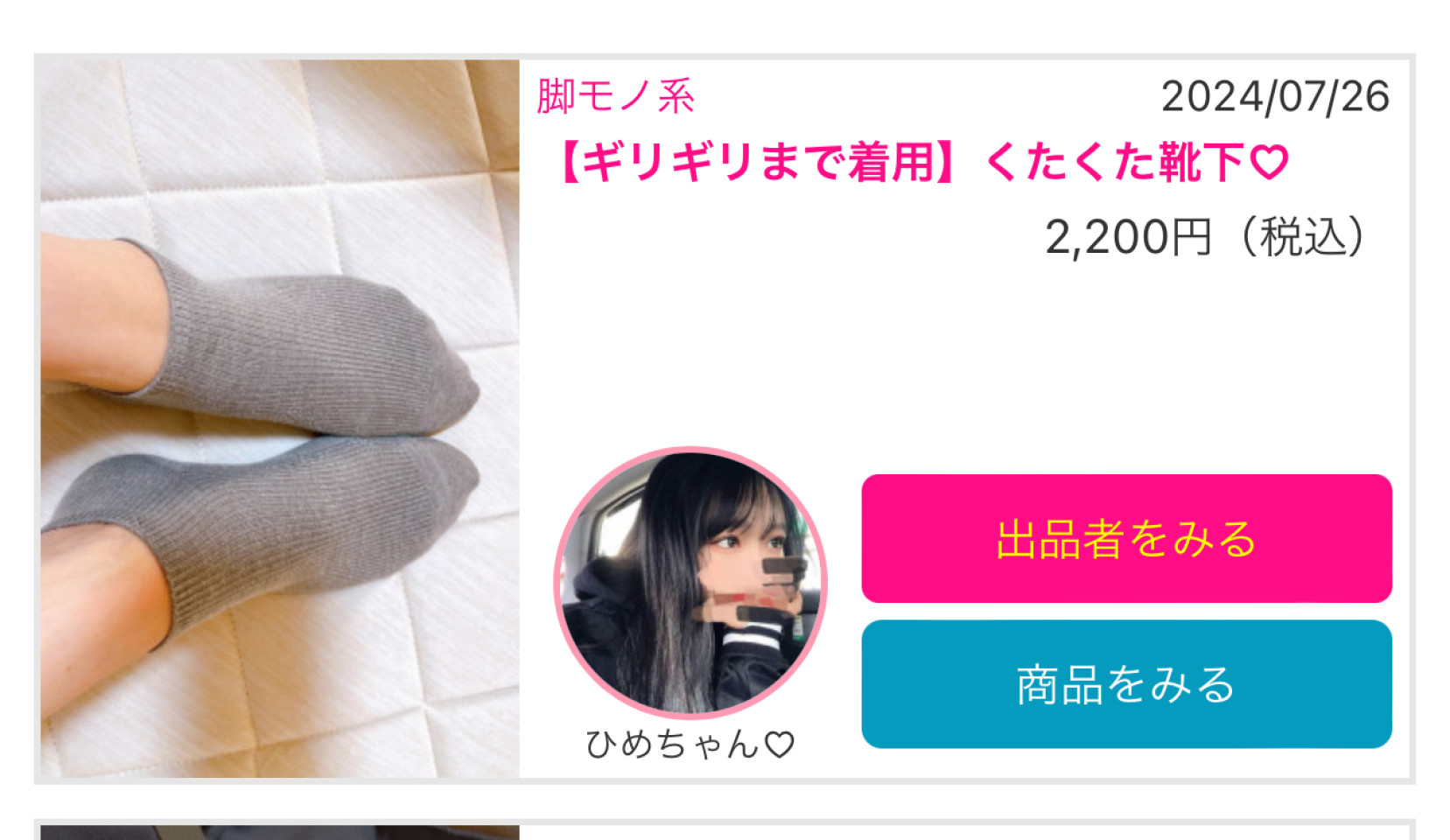Open the くたくた靴下 listing title
Viewport: 1450px width, 840px height.
922,163
